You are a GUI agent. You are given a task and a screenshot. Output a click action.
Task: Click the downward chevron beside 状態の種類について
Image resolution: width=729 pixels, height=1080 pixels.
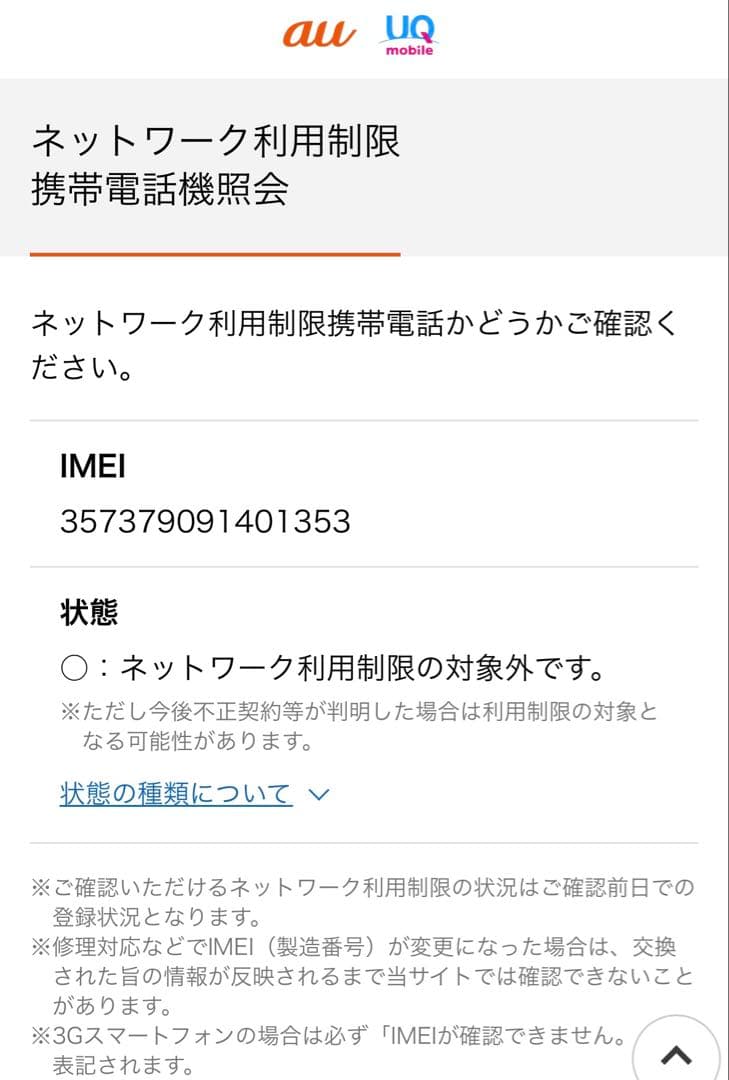(317, 793)
